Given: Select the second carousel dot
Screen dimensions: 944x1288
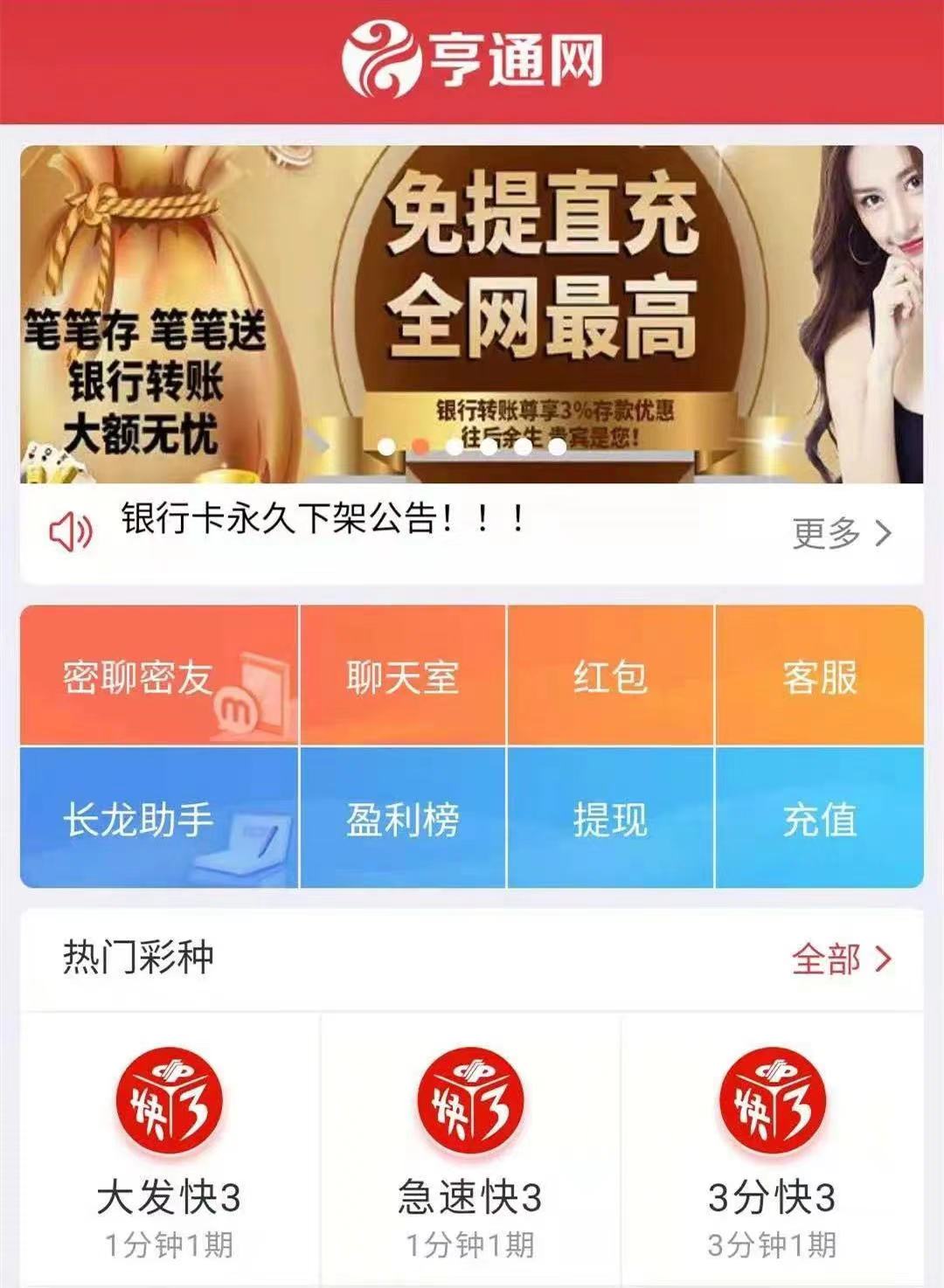Looking at the screenshot, I should (x=422, y=447).
